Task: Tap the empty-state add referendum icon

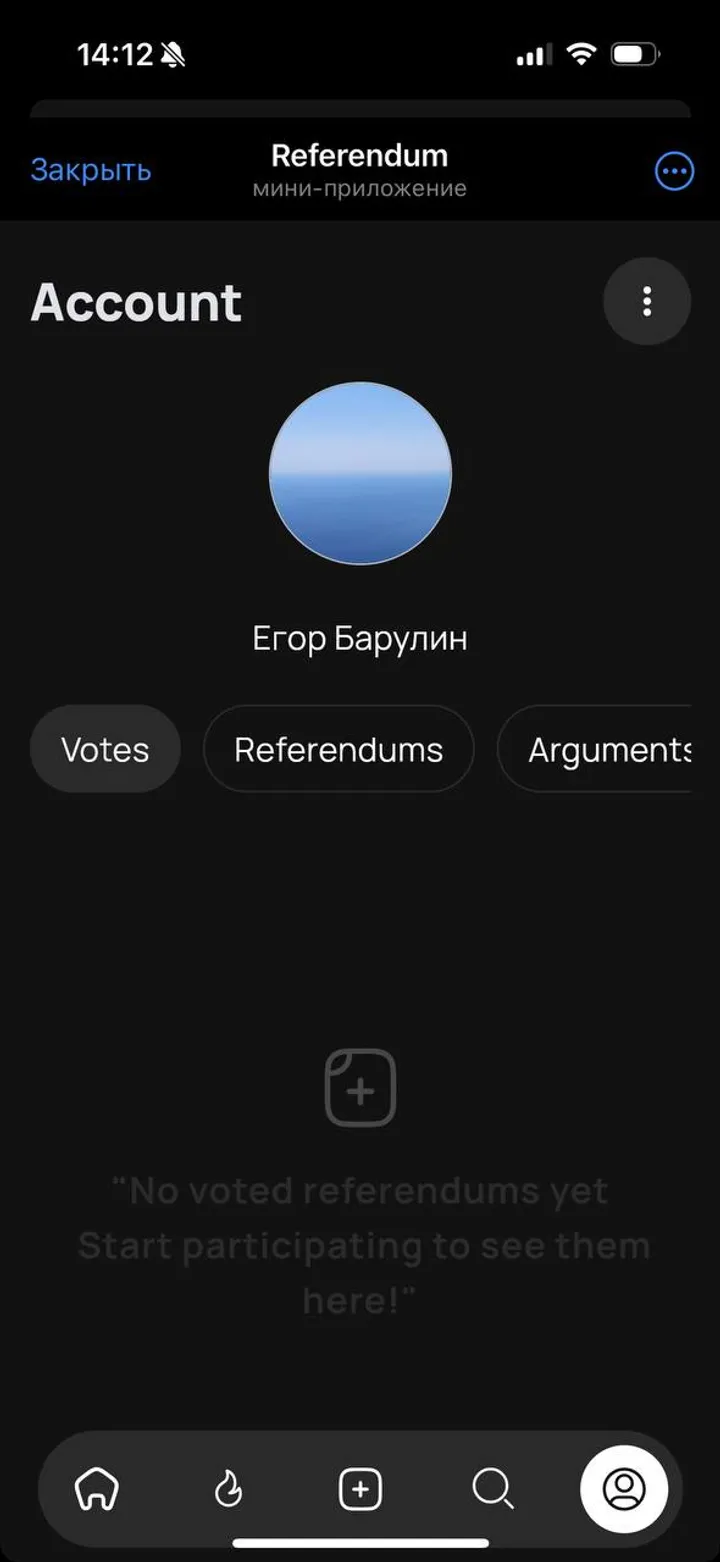Action: click(360, 1087)
